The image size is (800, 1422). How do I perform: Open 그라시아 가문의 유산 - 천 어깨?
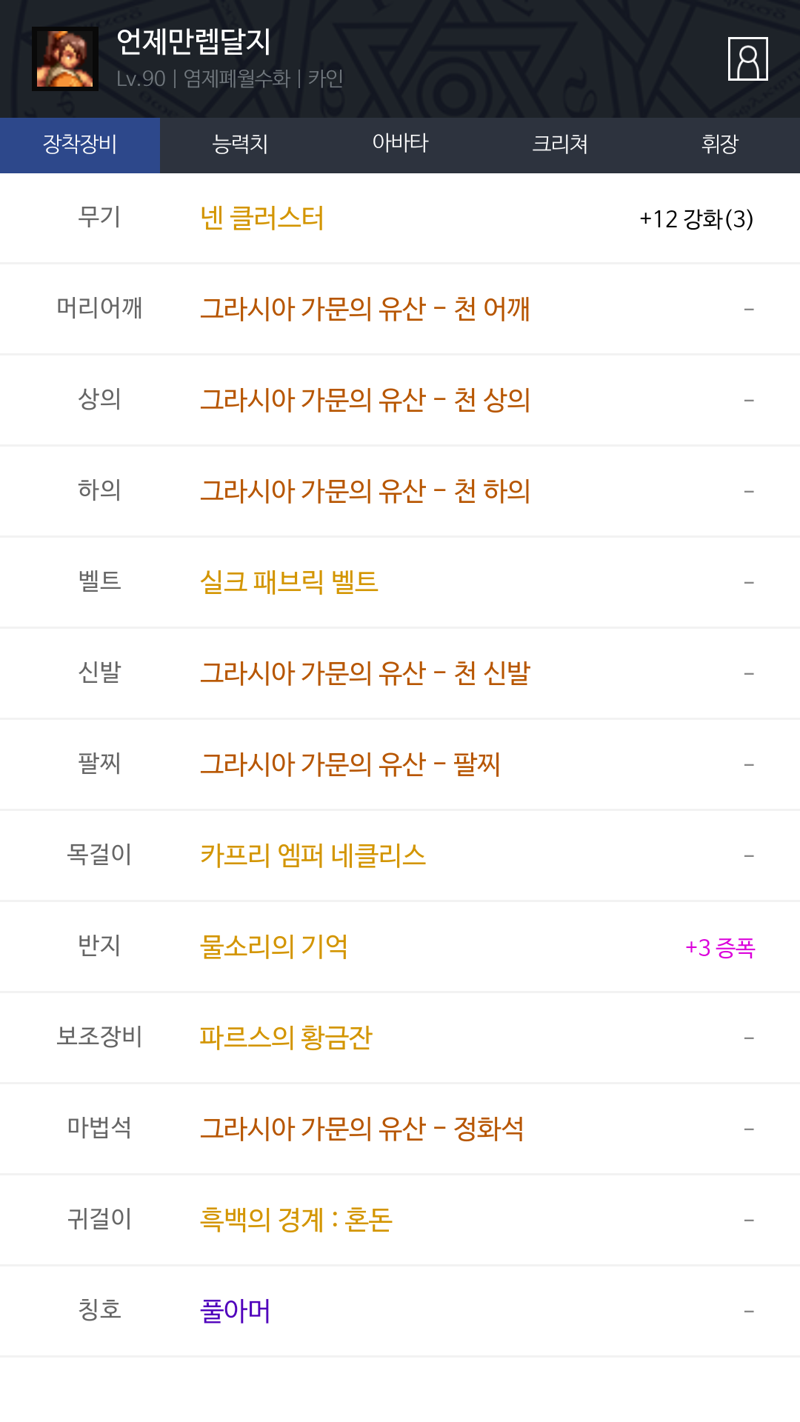click(x=365, y=309)
